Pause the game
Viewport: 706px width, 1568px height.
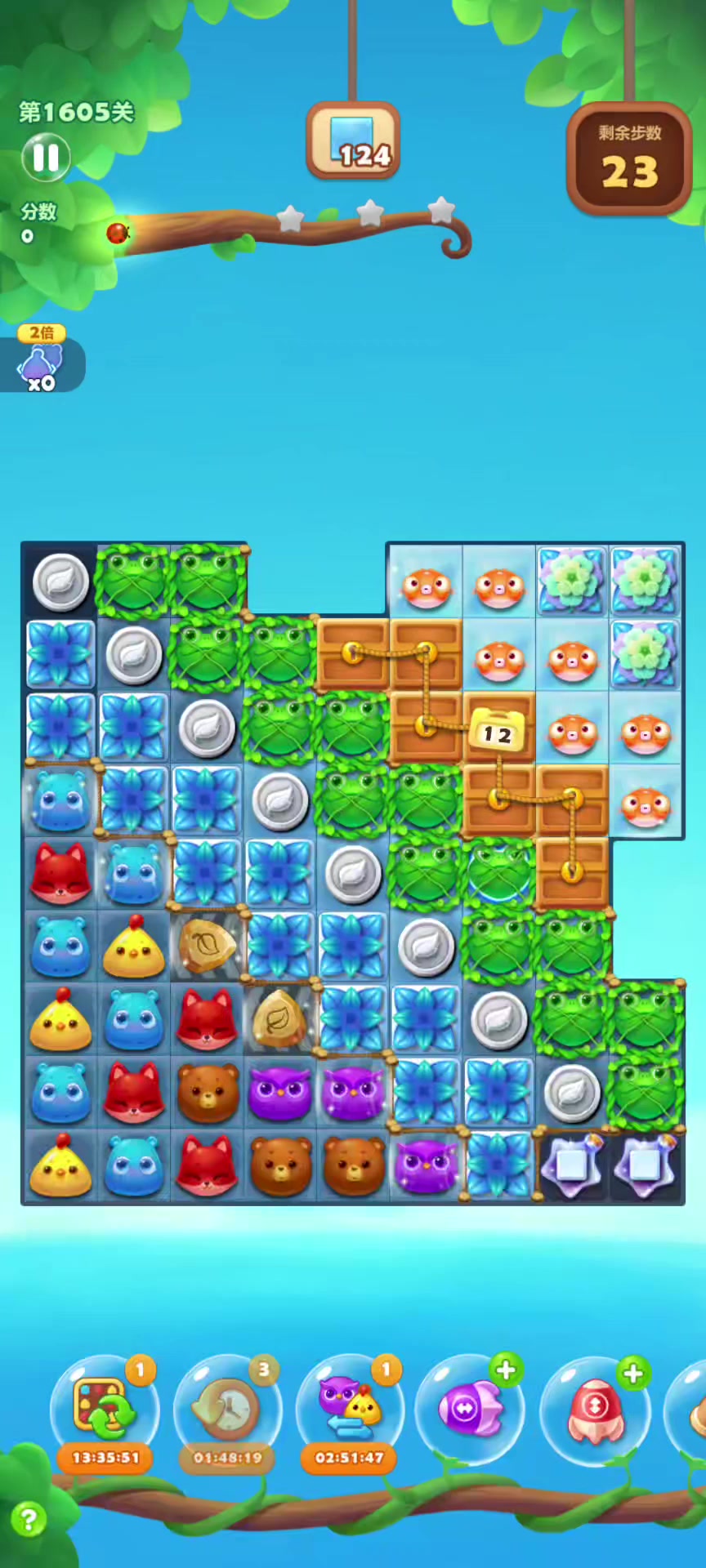click(46, 158)
